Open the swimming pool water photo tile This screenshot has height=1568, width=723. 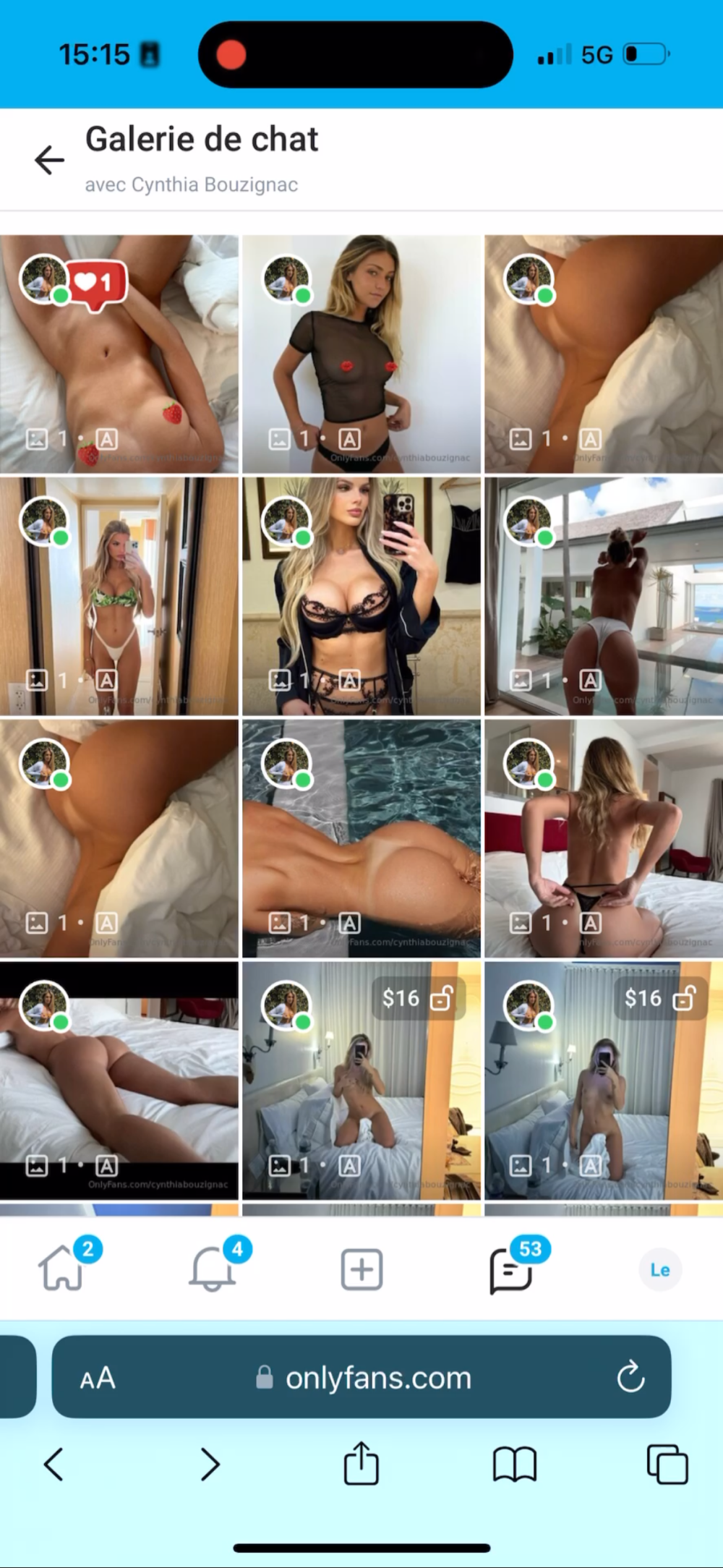361,838
